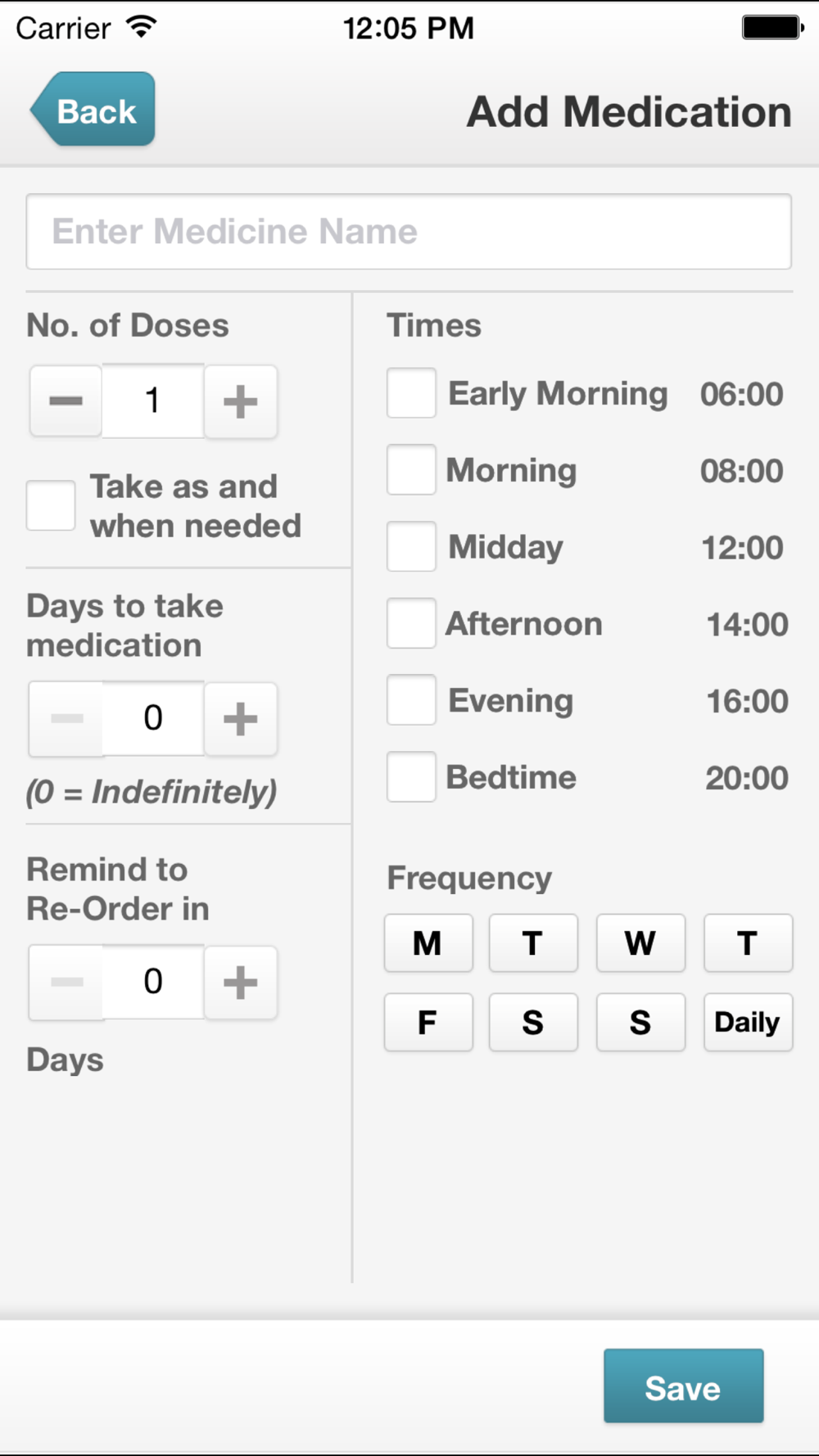Set frequency to Daily
The image size is (819, 1456).
click(748, 1023)
